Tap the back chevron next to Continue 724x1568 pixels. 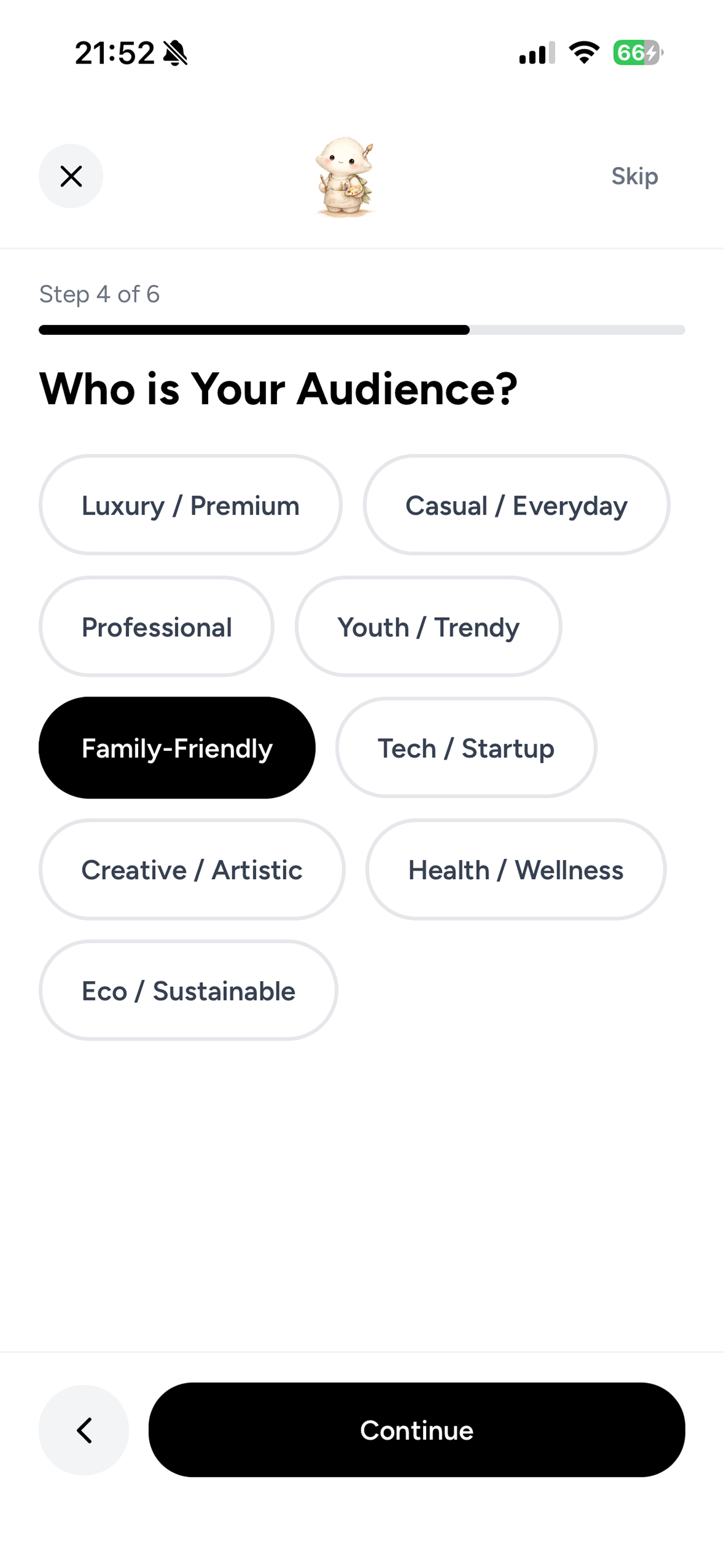[84, 1430]
